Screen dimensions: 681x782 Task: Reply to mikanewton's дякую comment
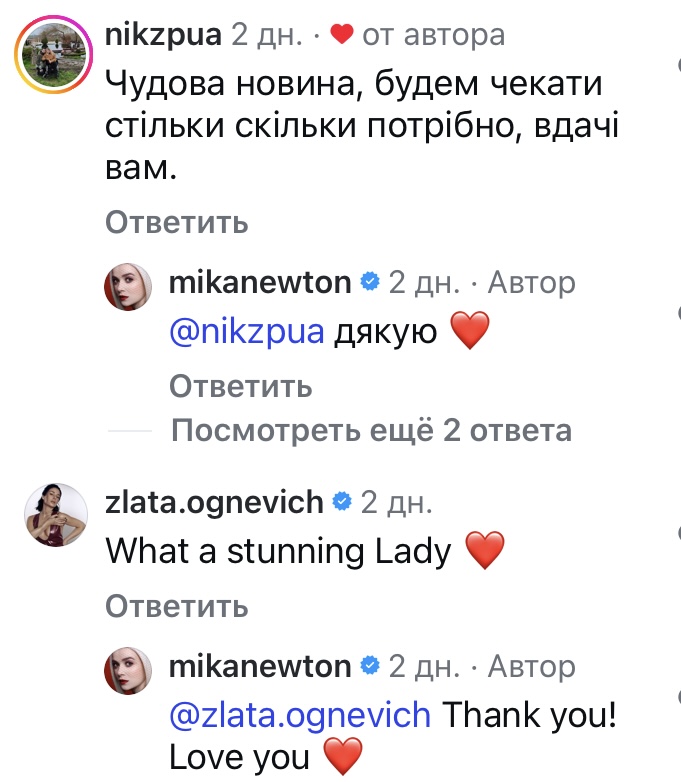tap(240, 385)
